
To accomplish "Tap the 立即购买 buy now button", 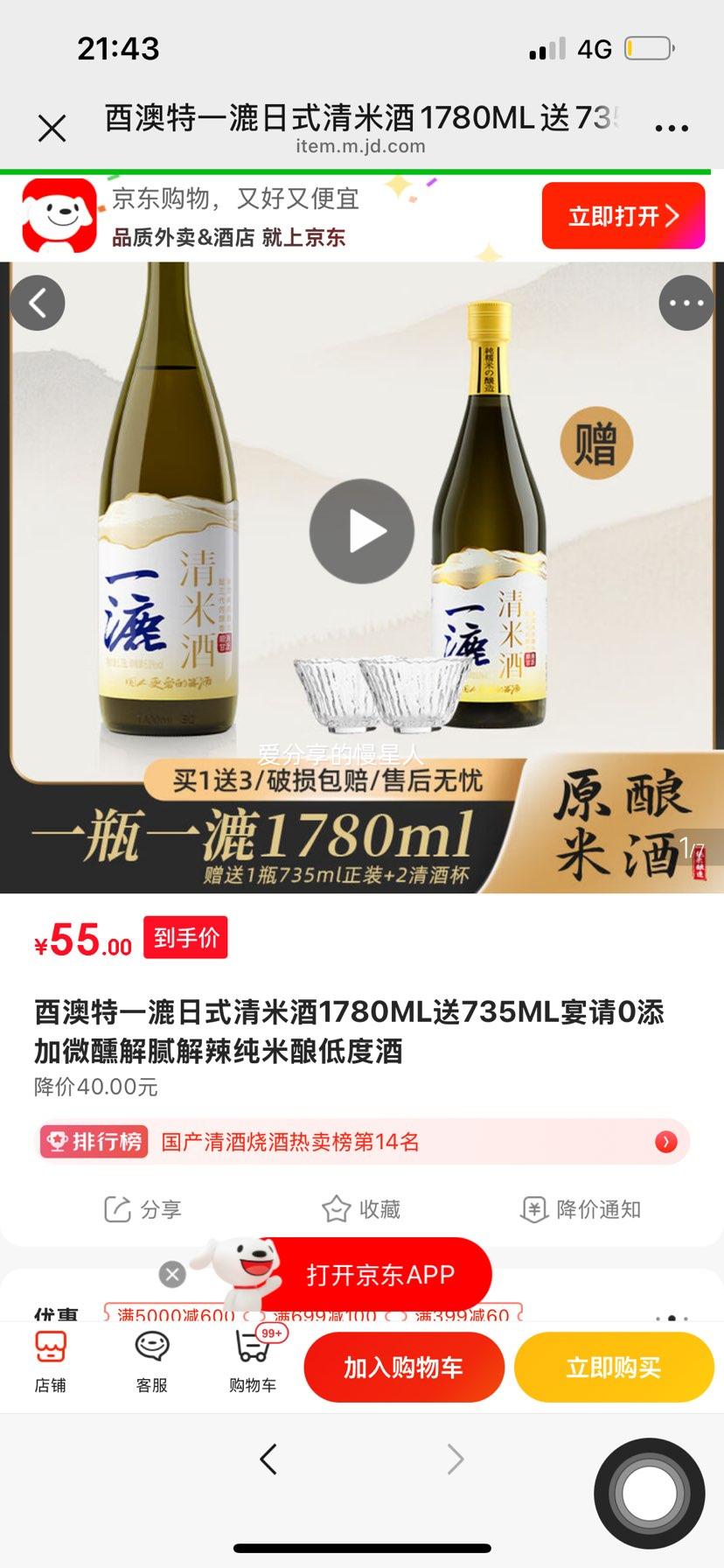I will pyautogui.click(x=613, y=1366).
